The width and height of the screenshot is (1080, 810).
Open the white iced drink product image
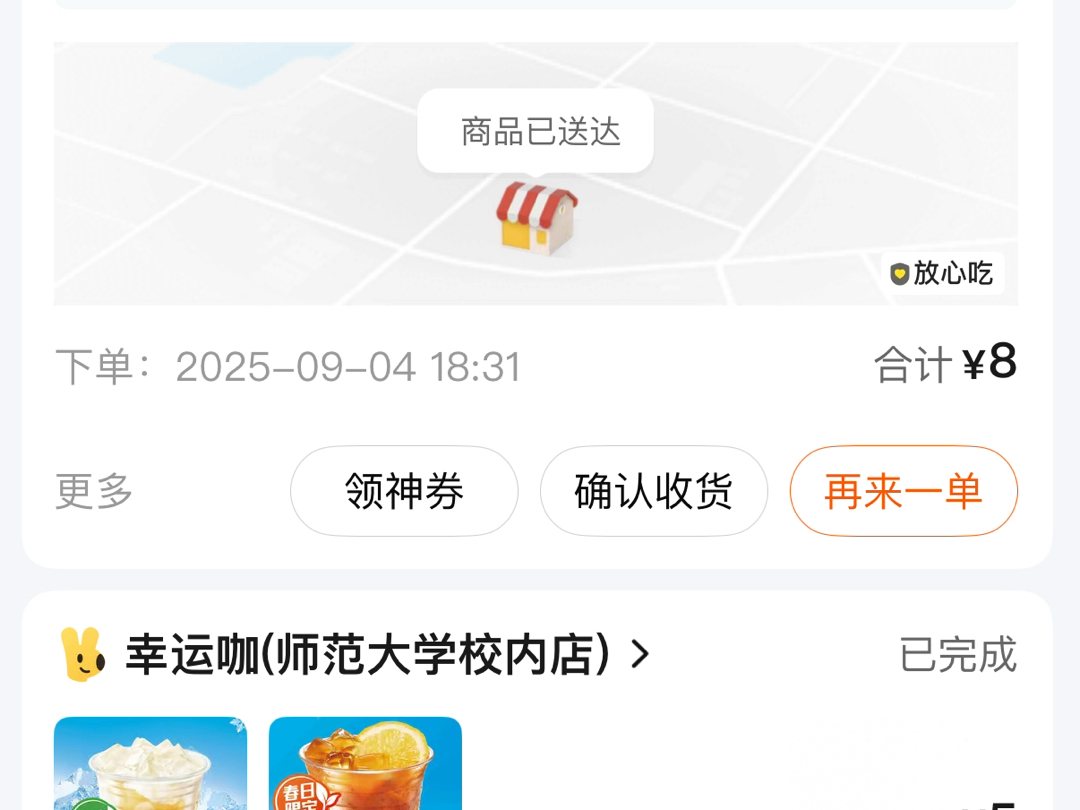click(150, 764)
